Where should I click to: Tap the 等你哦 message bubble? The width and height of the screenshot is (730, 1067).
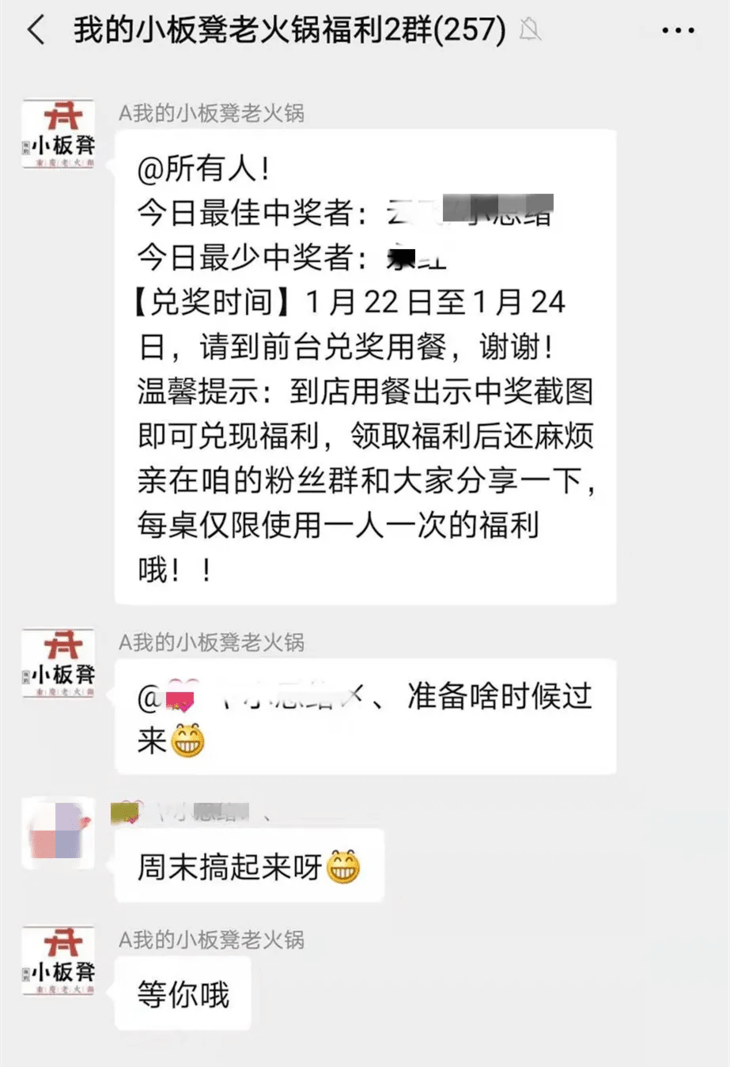click(x=183, y=992)
